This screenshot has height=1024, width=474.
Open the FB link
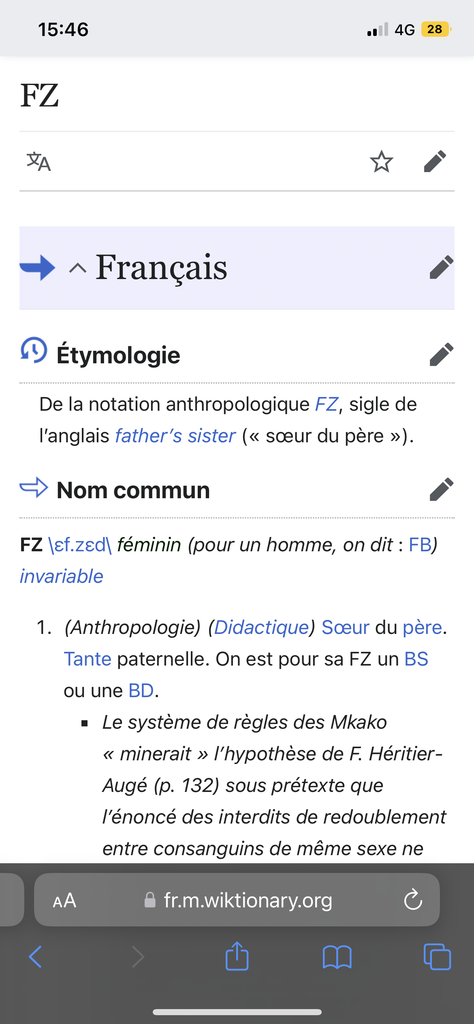420,545
